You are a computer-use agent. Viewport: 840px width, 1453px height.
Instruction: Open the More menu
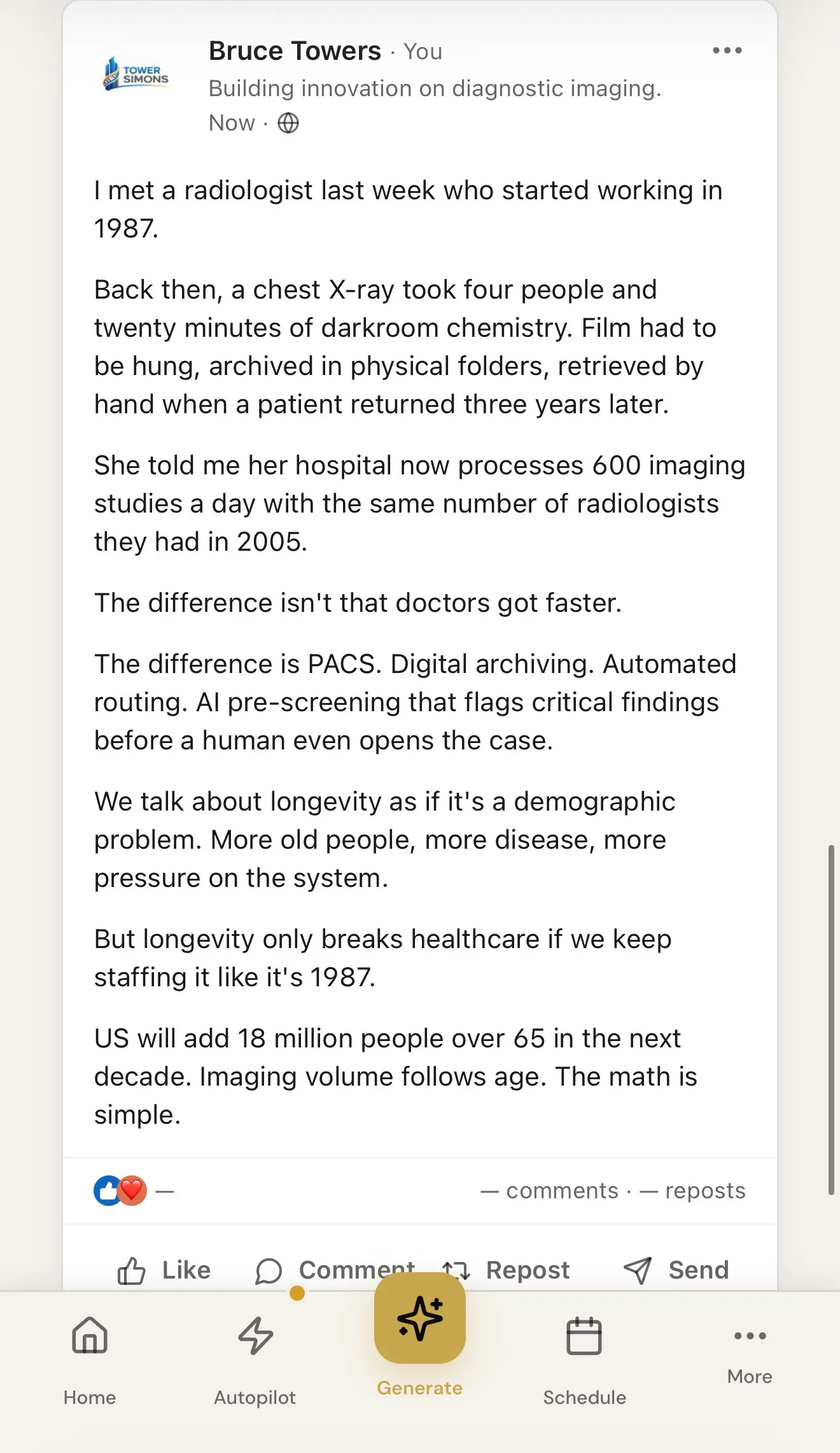pos(750,1354)
